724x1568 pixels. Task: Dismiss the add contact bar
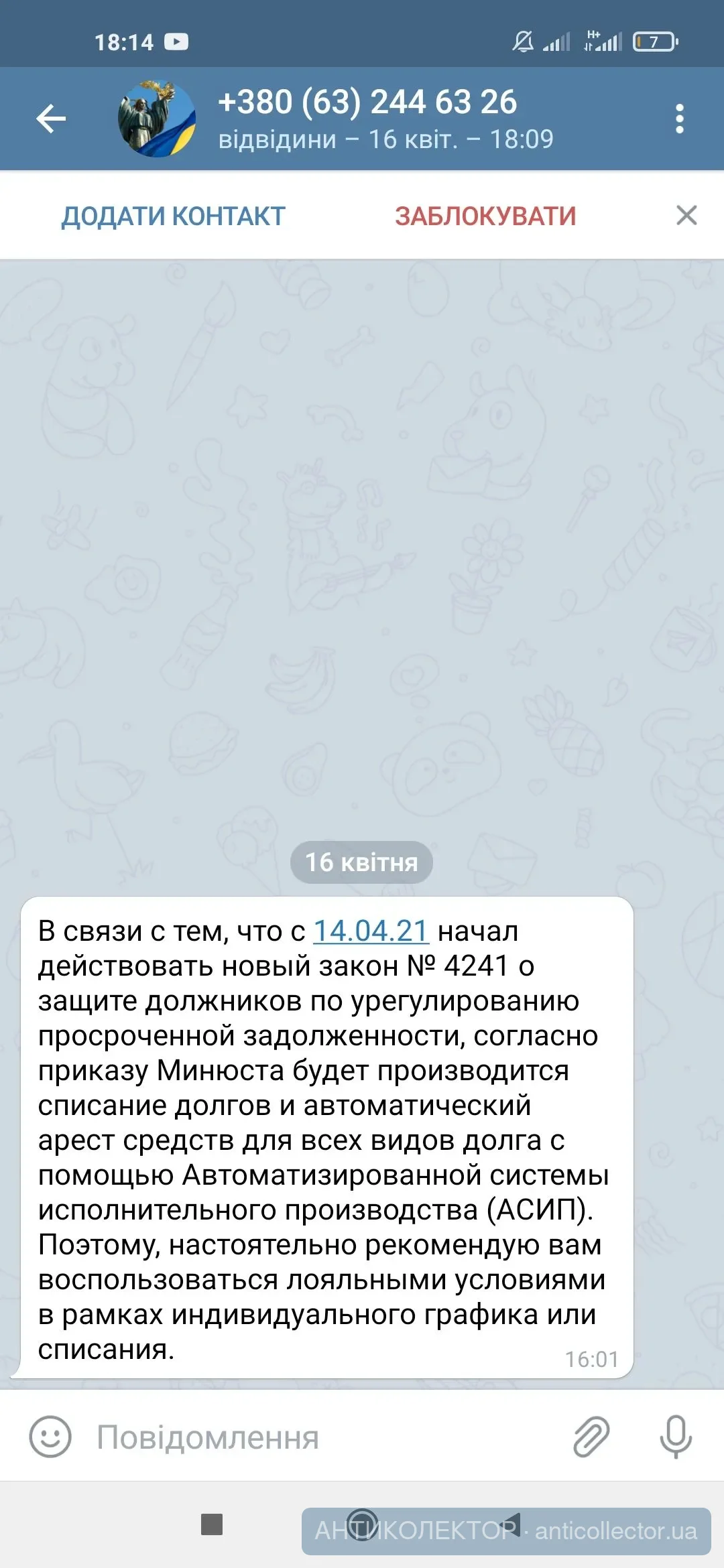point(686,216)
